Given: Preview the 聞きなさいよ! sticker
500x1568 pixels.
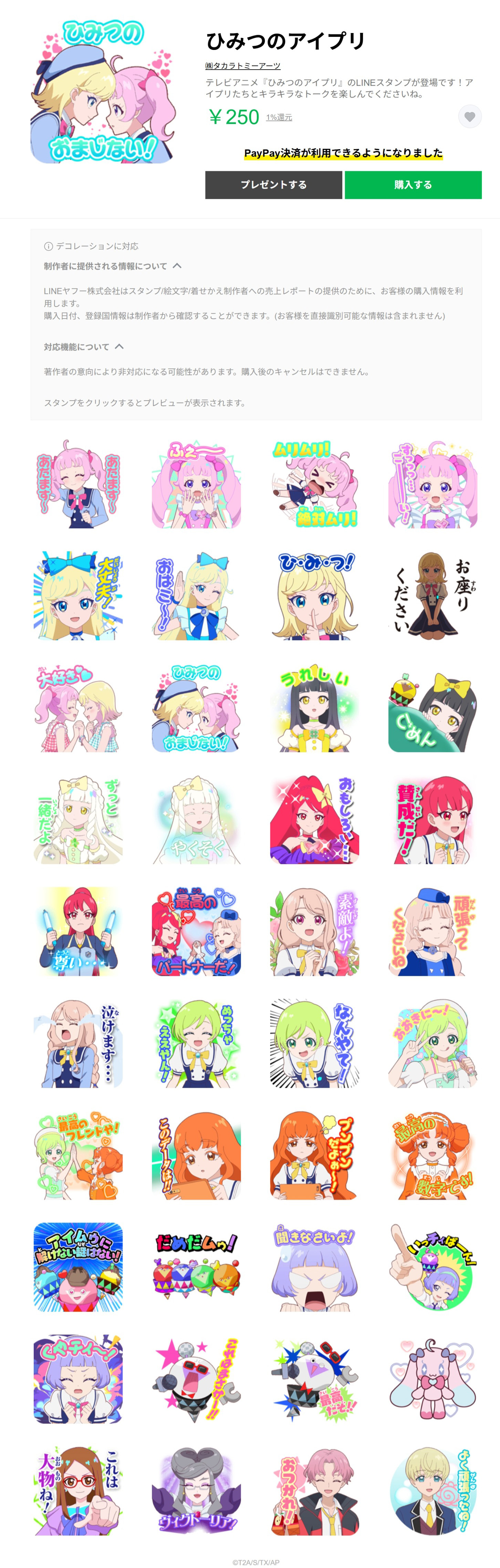Looking at the screenshot, I should [x=314, y=1268].
